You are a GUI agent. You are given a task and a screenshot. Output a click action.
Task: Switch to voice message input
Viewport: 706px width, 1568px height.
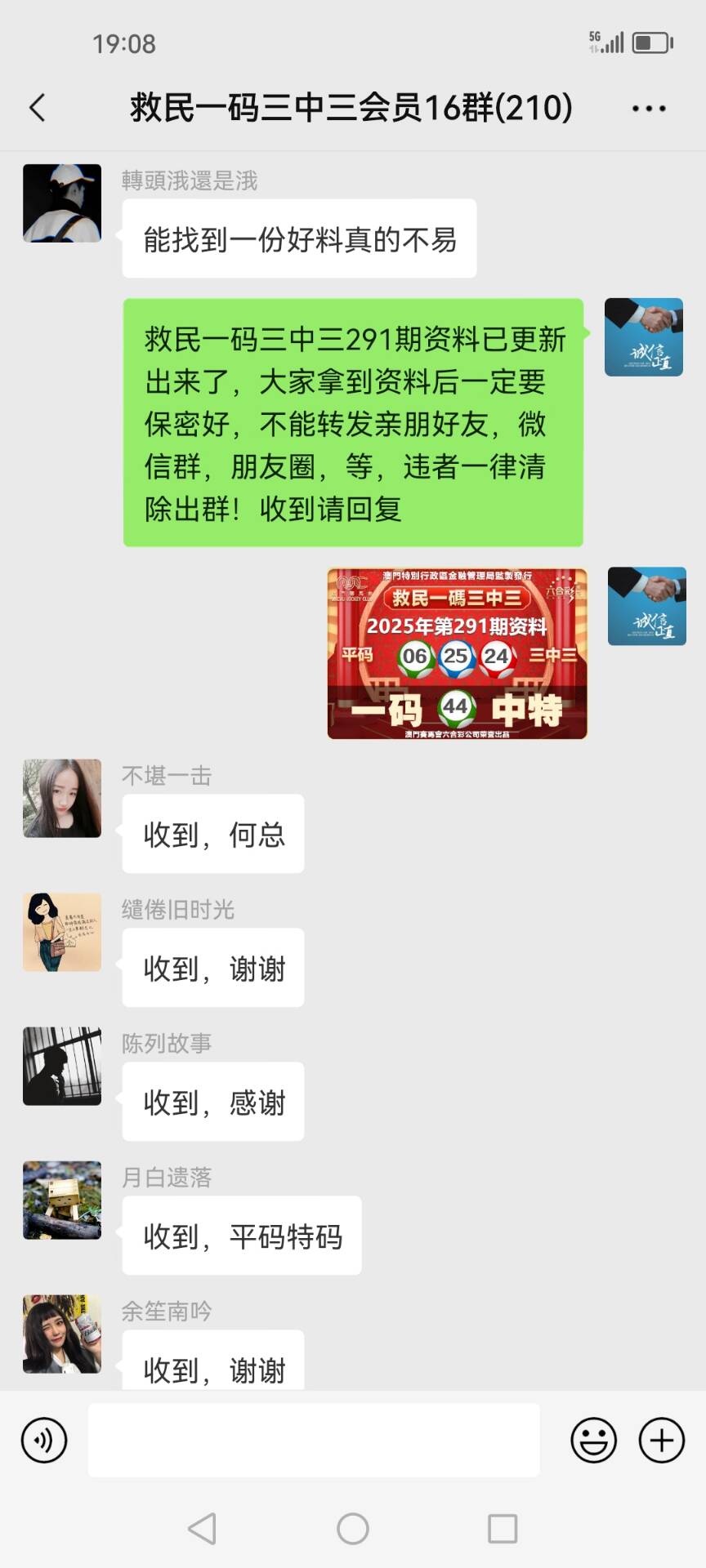click(44, 1440)
